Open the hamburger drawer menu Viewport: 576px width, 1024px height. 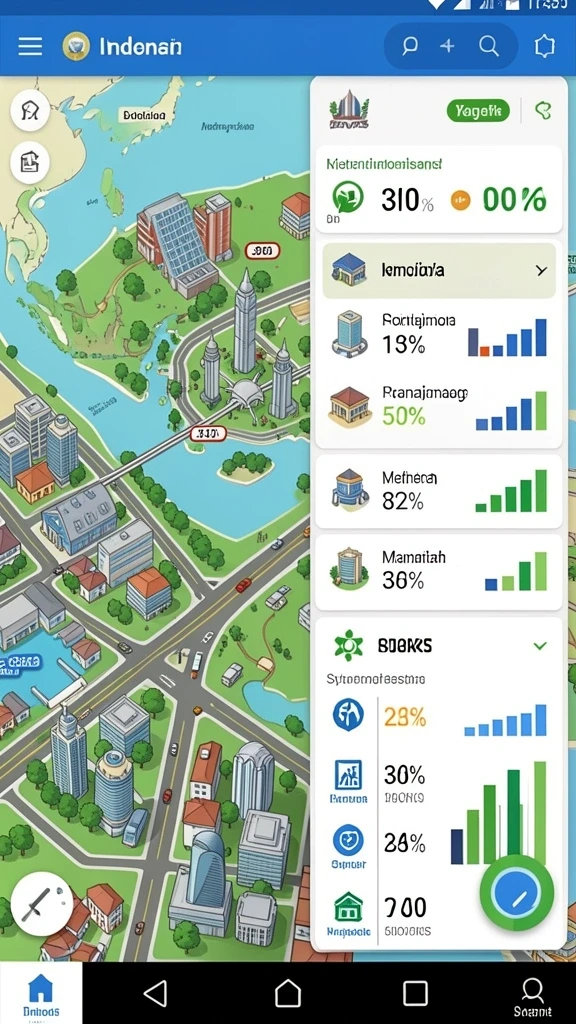coord(30,46)
